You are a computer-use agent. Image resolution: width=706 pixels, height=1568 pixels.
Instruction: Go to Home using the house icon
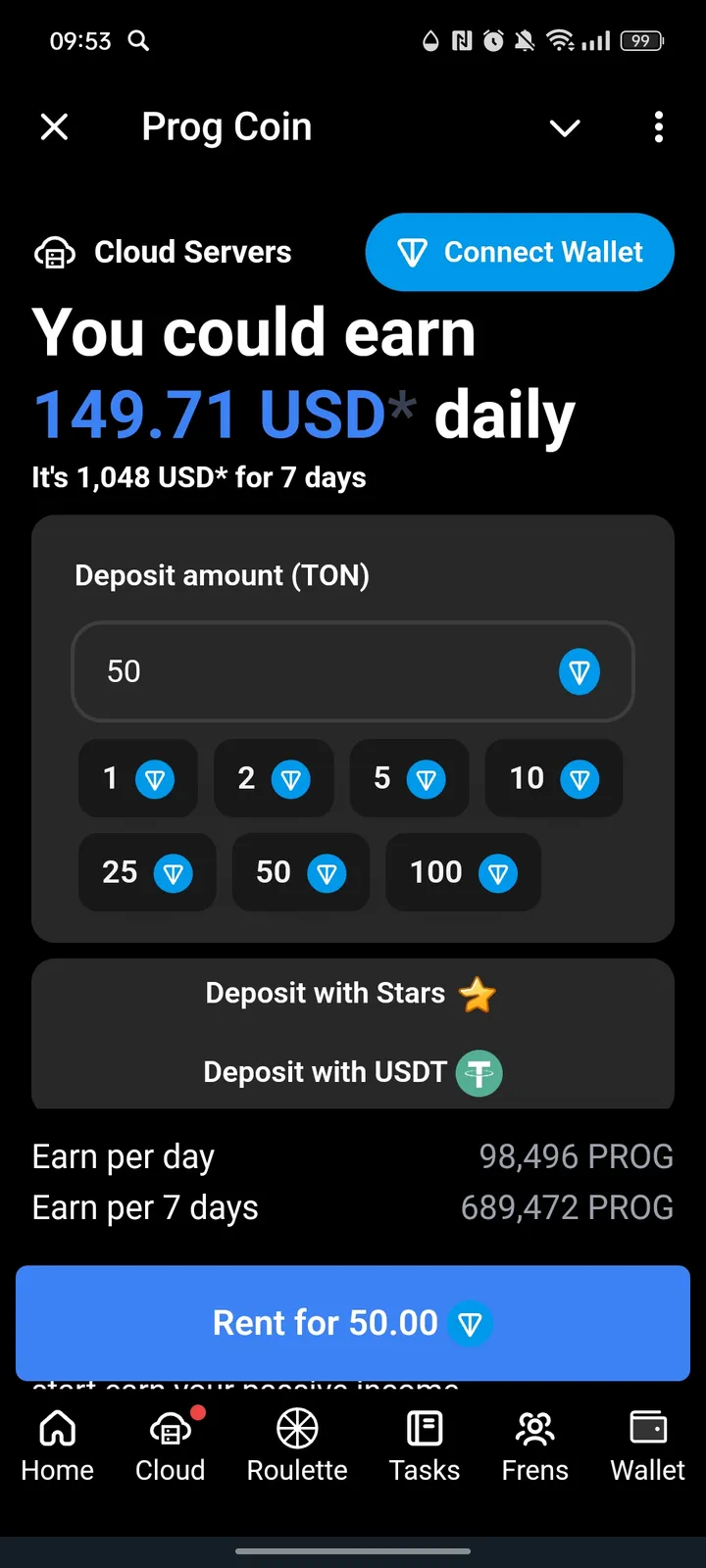[x=57, y=1445]
